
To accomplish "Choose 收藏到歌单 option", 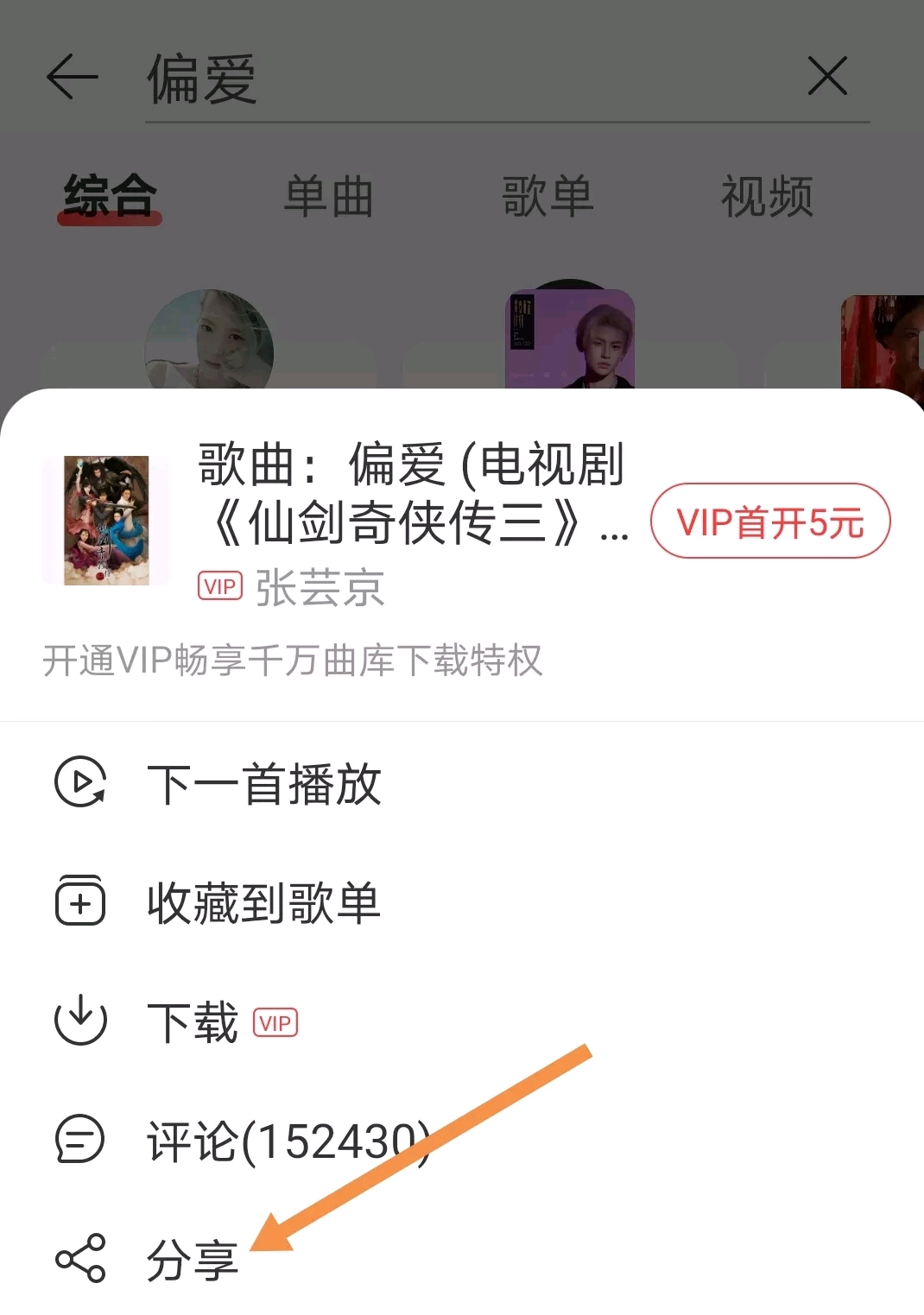I will click(x=263, y=903).
